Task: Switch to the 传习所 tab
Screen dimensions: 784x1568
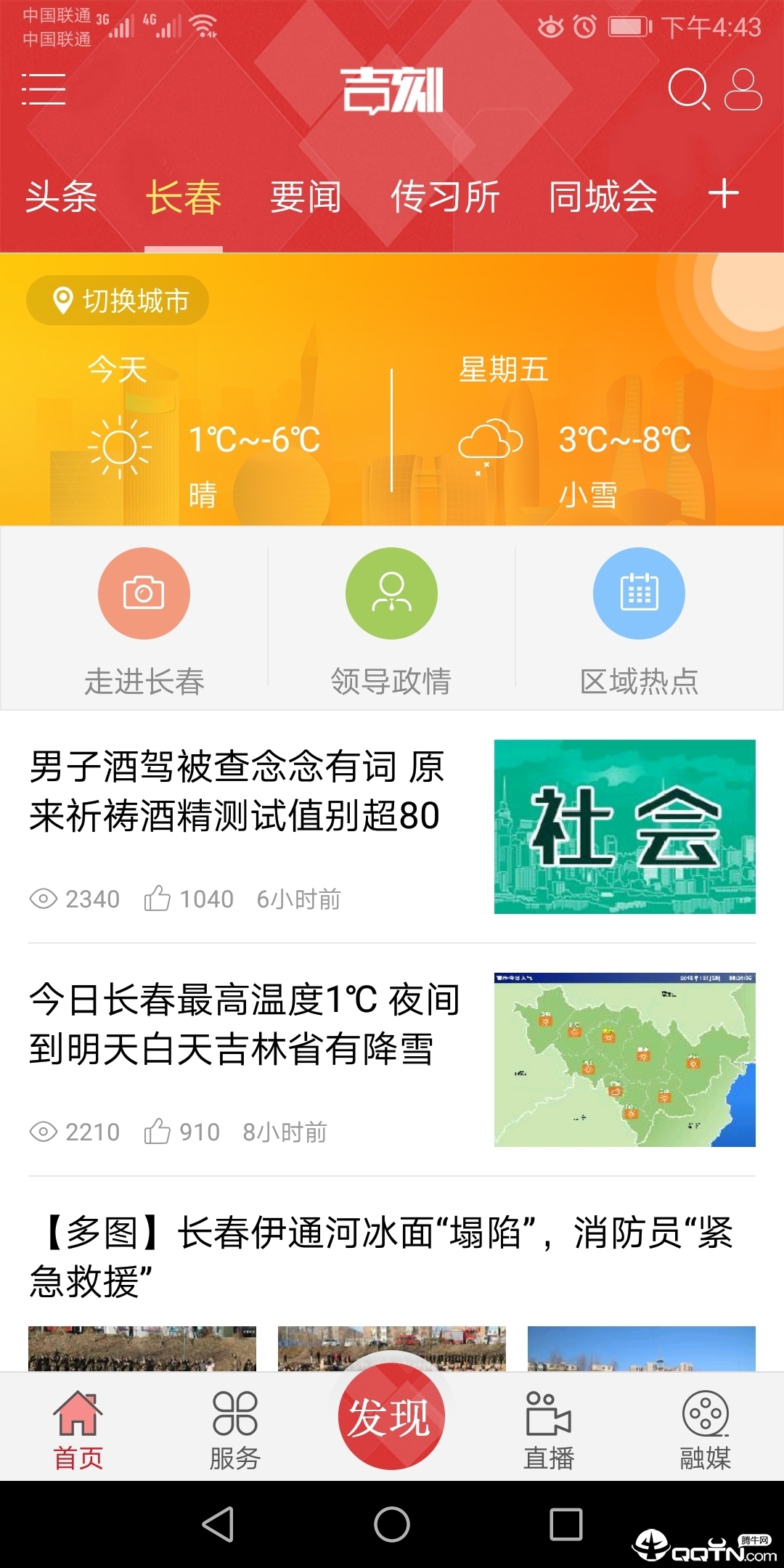Action: 445,197
